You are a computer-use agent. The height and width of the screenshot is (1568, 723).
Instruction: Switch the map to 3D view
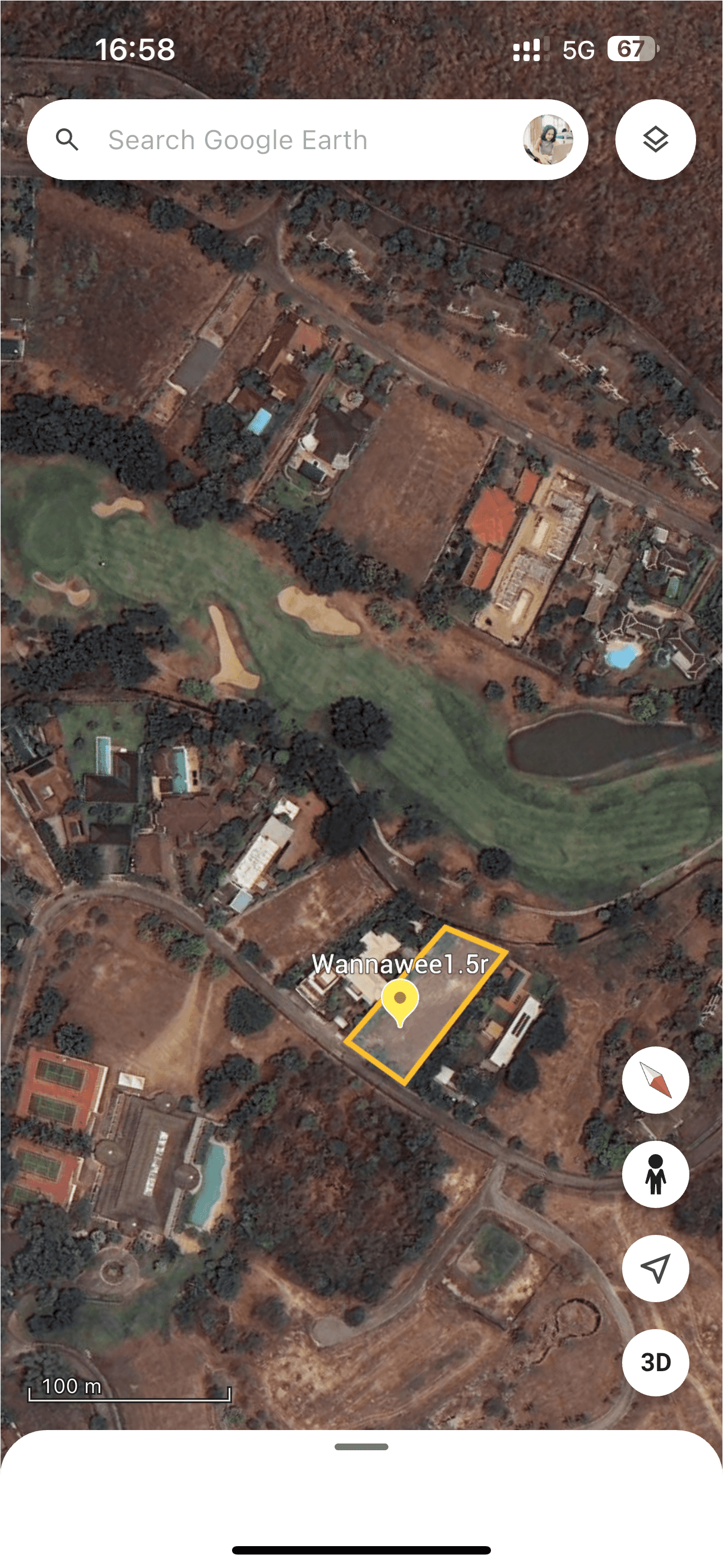point(655,1362)
